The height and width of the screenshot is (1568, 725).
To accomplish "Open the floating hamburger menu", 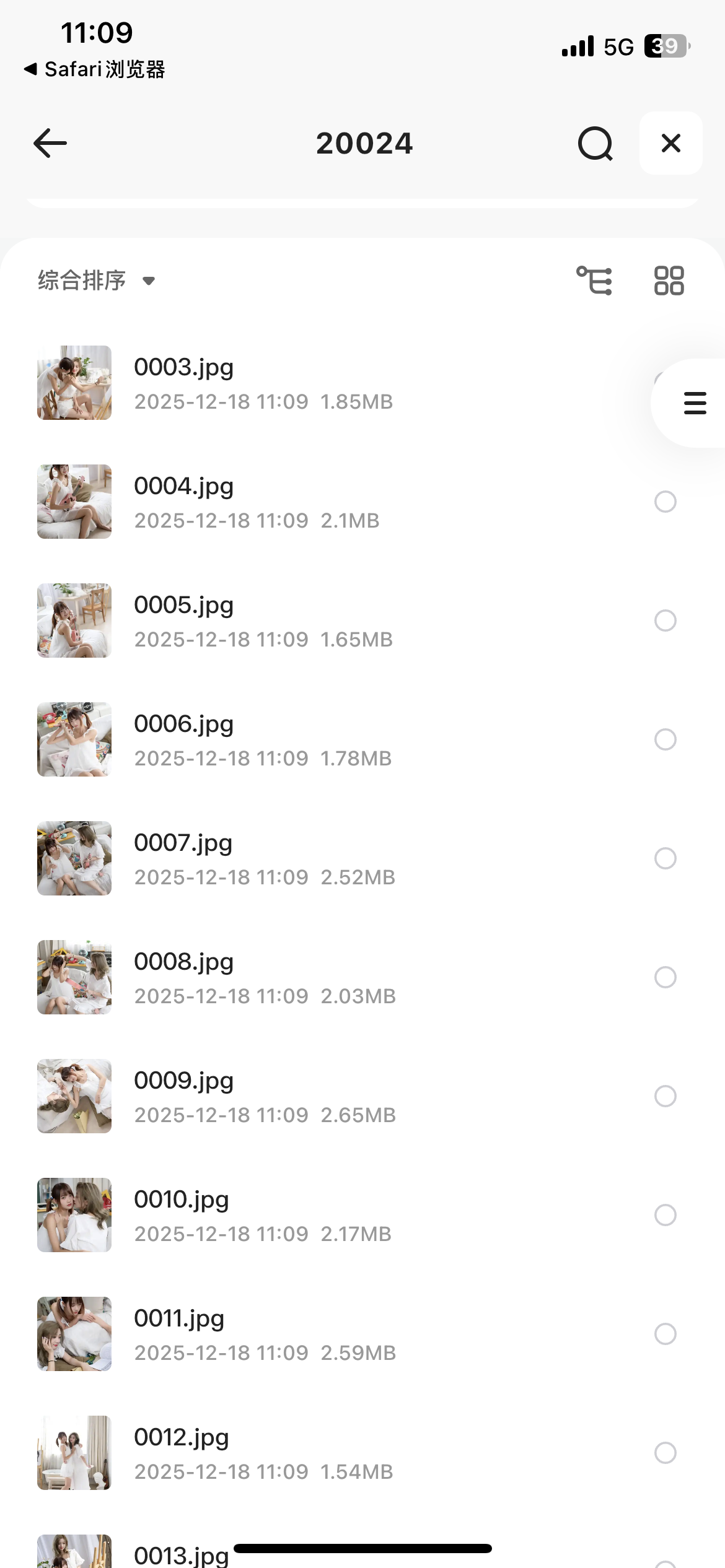I will [695, 403].
